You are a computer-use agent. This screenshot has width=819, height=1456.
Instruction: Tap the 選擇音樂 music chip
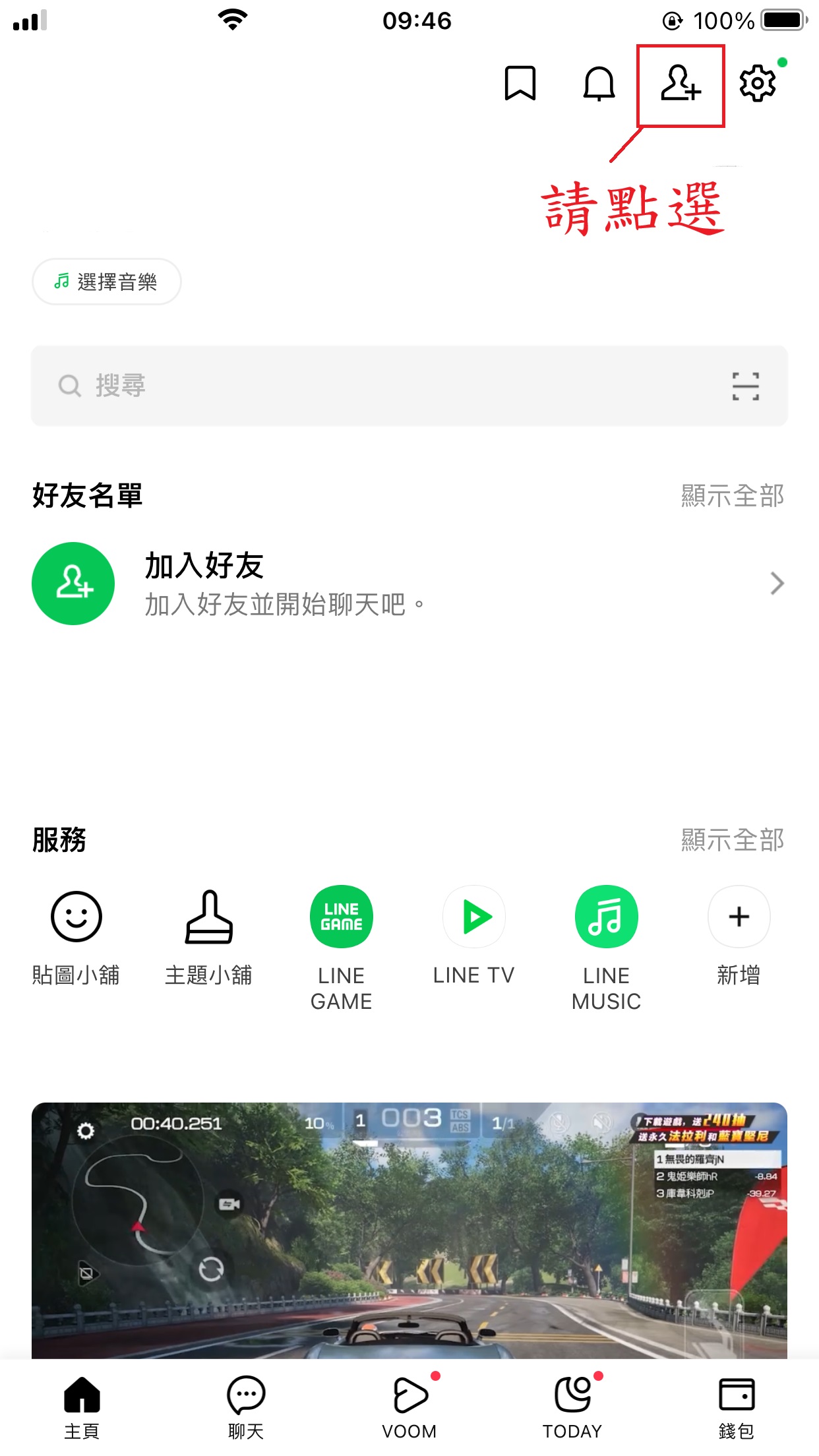tap(107, 282)
